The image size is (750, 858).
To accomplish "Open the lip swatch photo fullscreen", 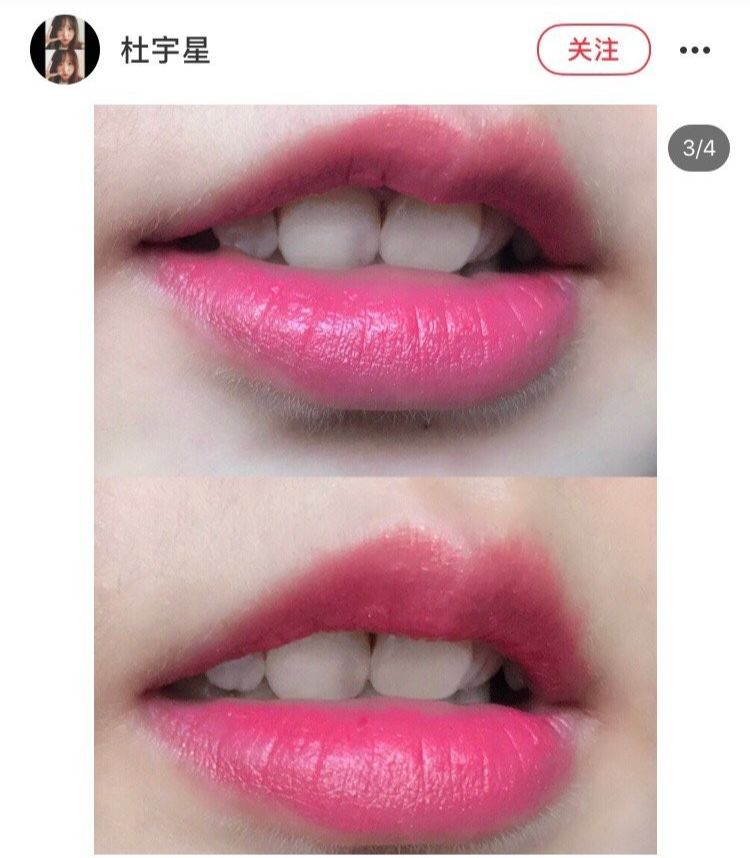I will pos(375,478).
